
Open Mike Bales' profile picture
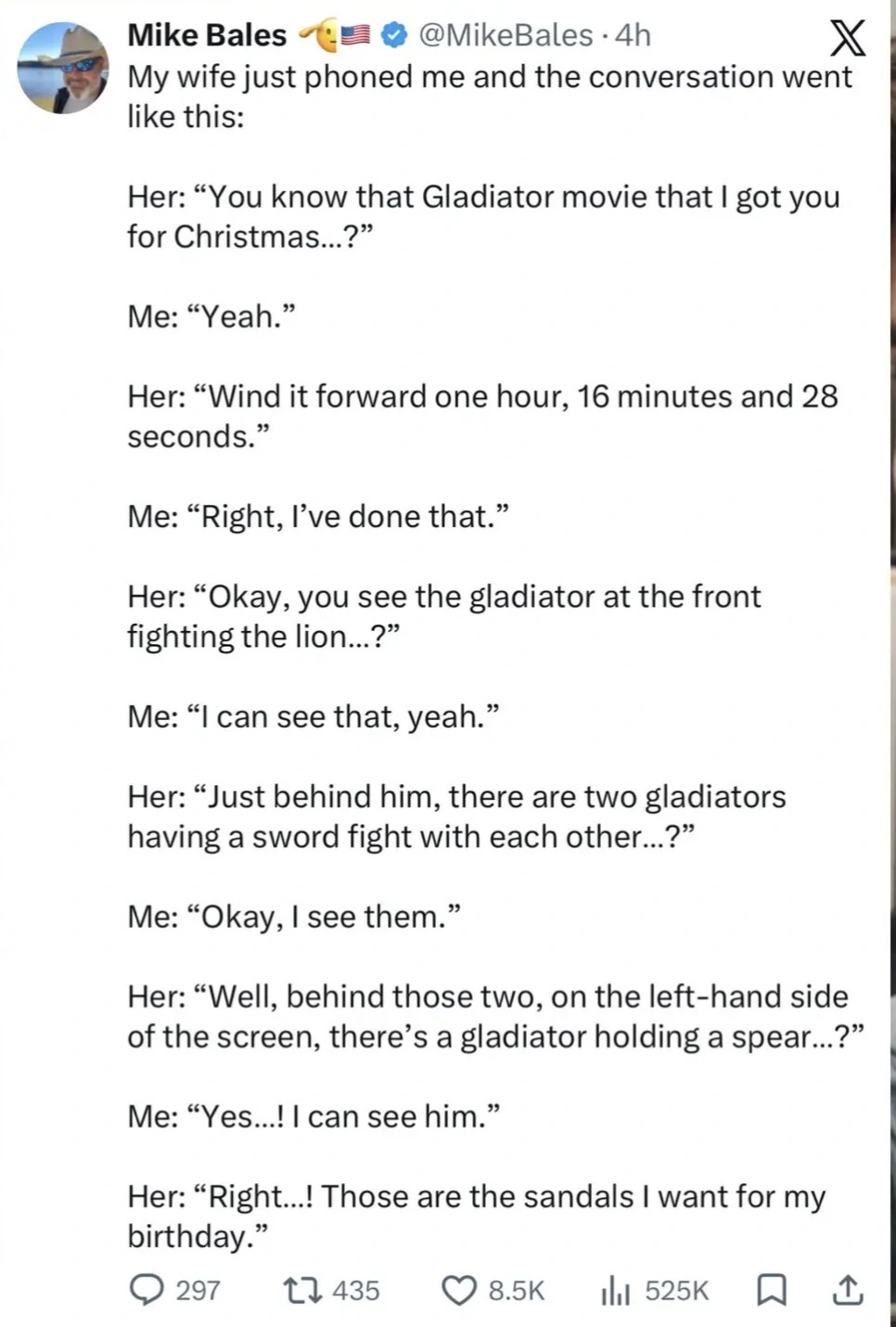pyautogui.click(x=63, y=68)
